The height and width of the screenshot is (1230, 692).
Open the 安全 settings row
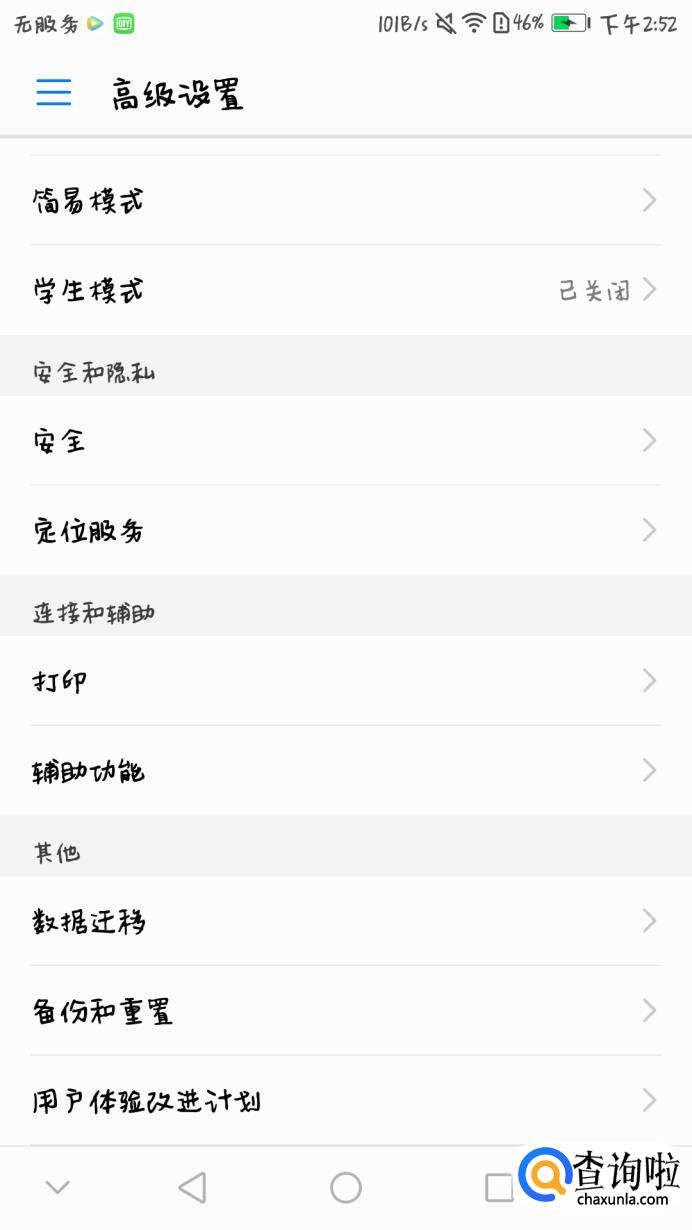pos(345,441)
